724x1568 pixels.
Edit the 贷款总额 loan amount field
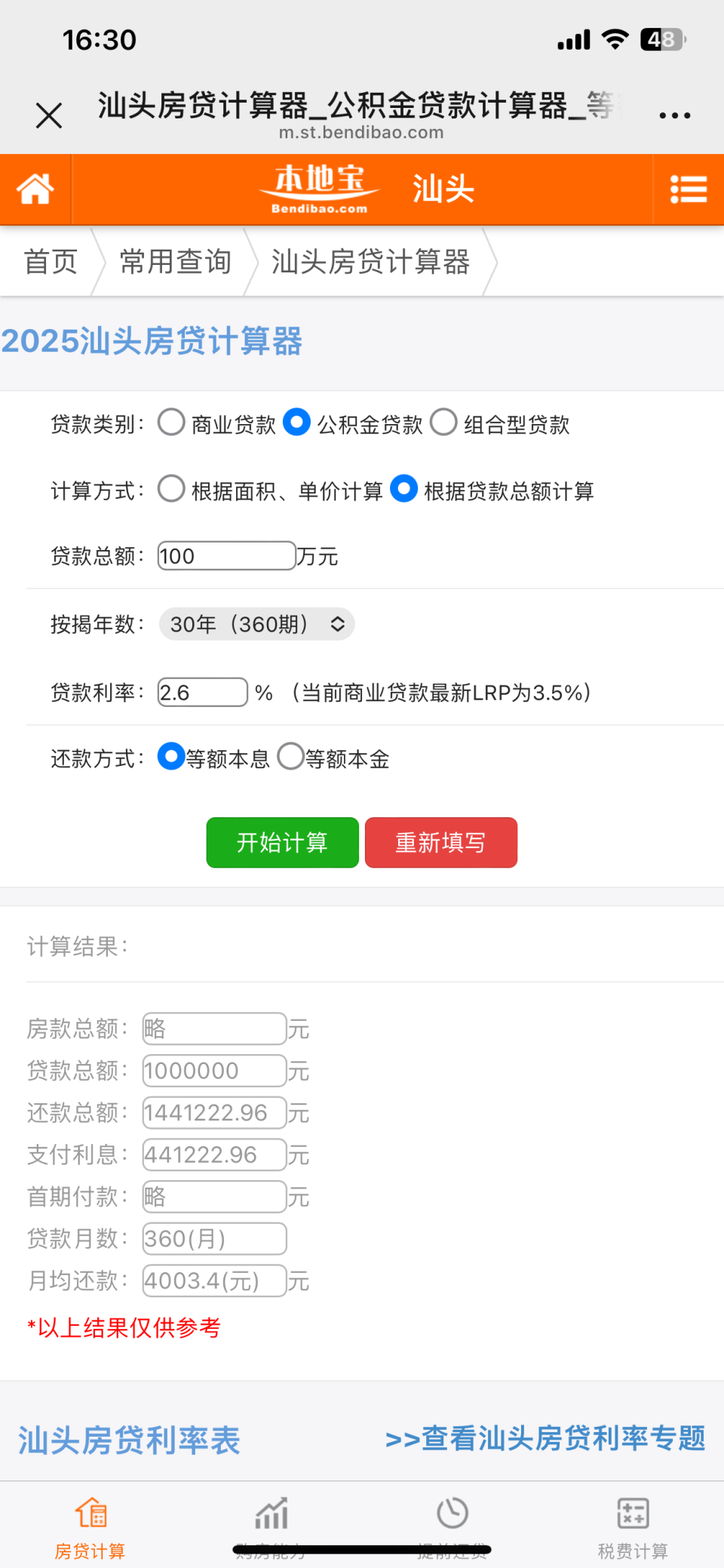[226, 556]
